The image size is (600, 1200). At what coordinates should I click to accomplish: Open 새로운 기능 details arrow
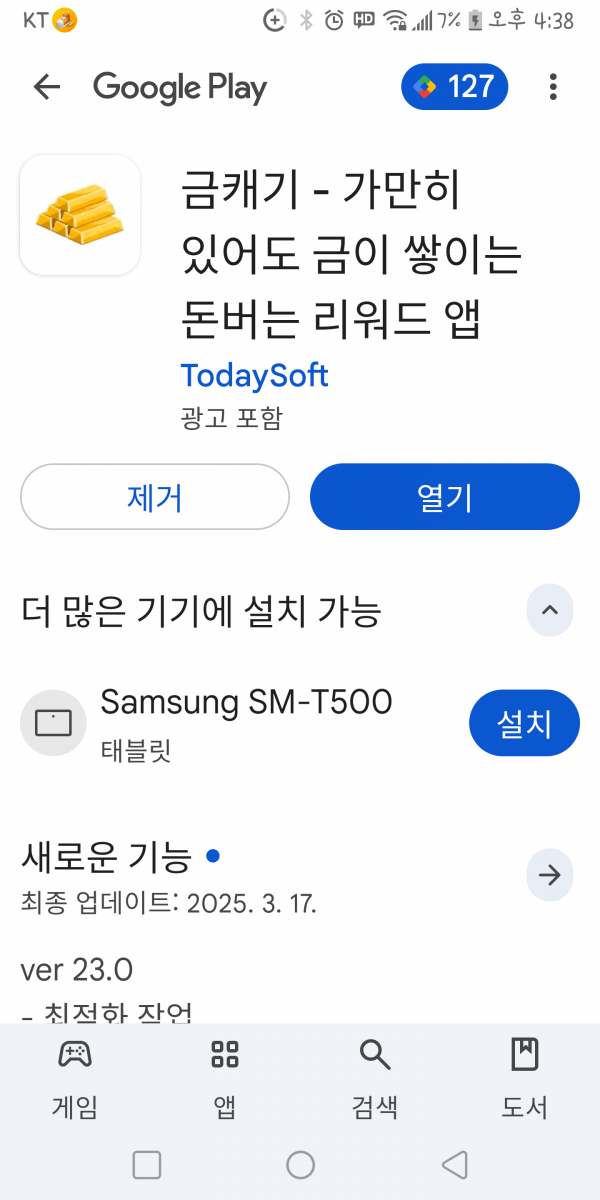(x=550, y=876)
